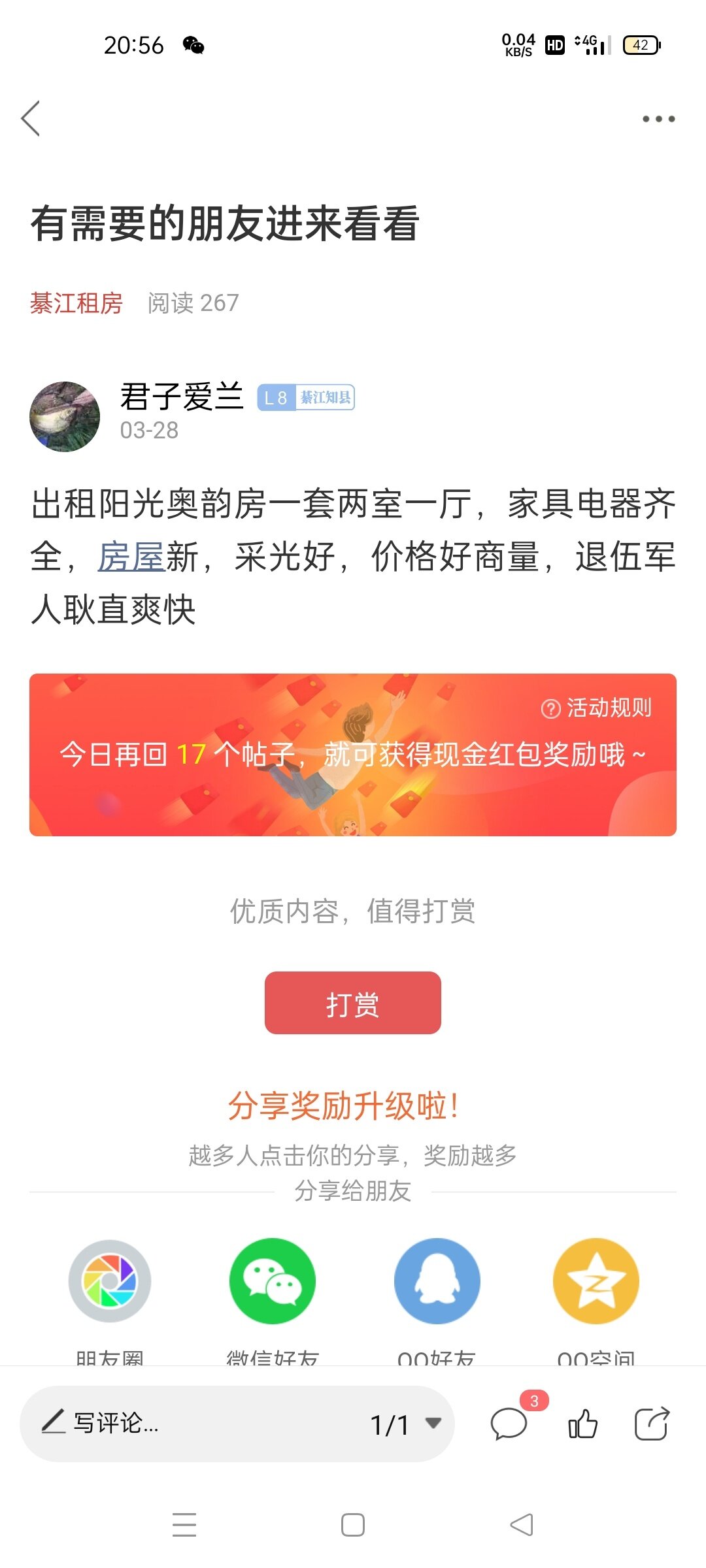Tap the red 打赏 button
Image resolution: width=706 pixels, height=1568 pixels.
click(353, 1003)
